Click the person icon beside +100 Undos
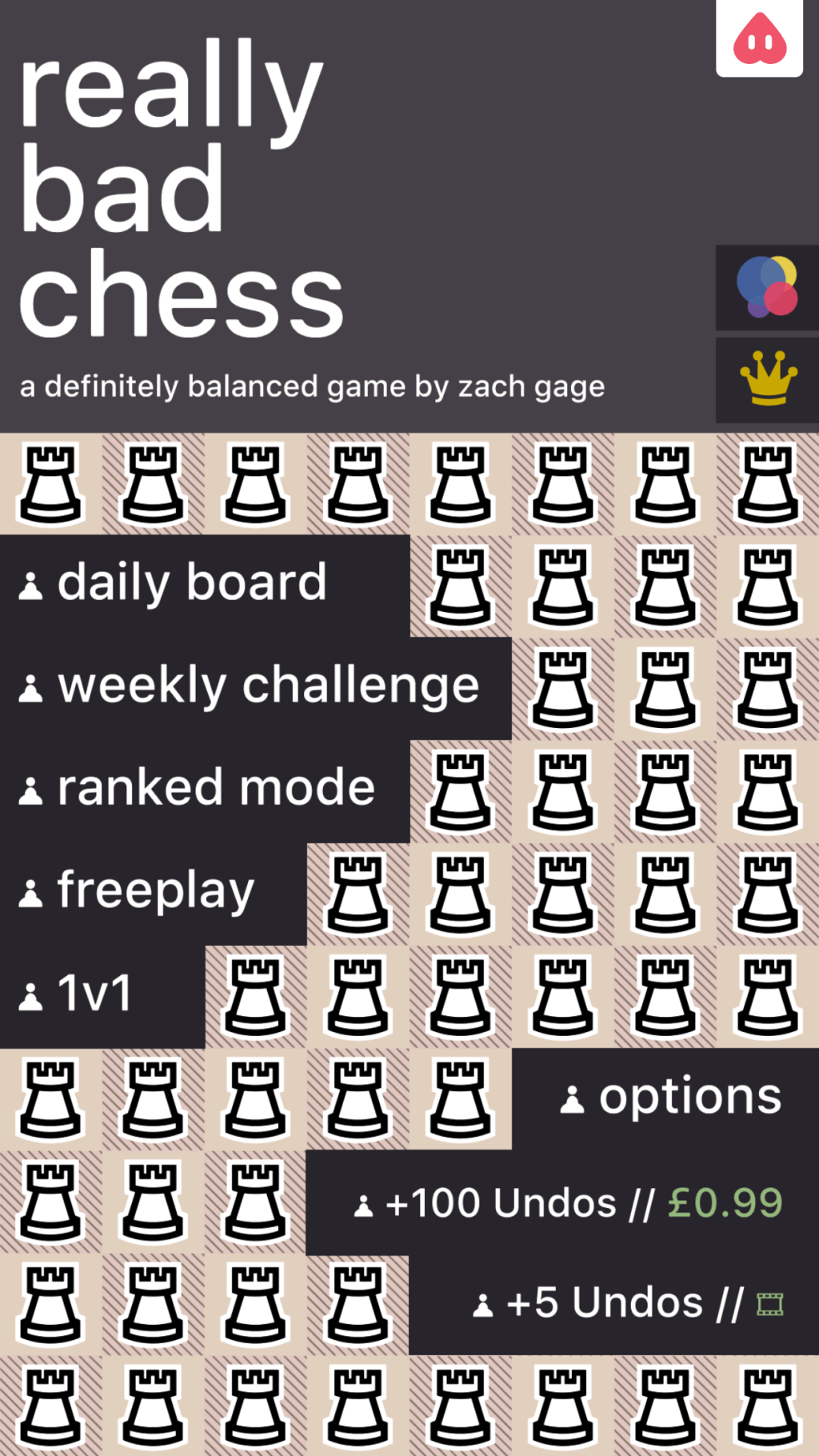 tap(365, 1202)
